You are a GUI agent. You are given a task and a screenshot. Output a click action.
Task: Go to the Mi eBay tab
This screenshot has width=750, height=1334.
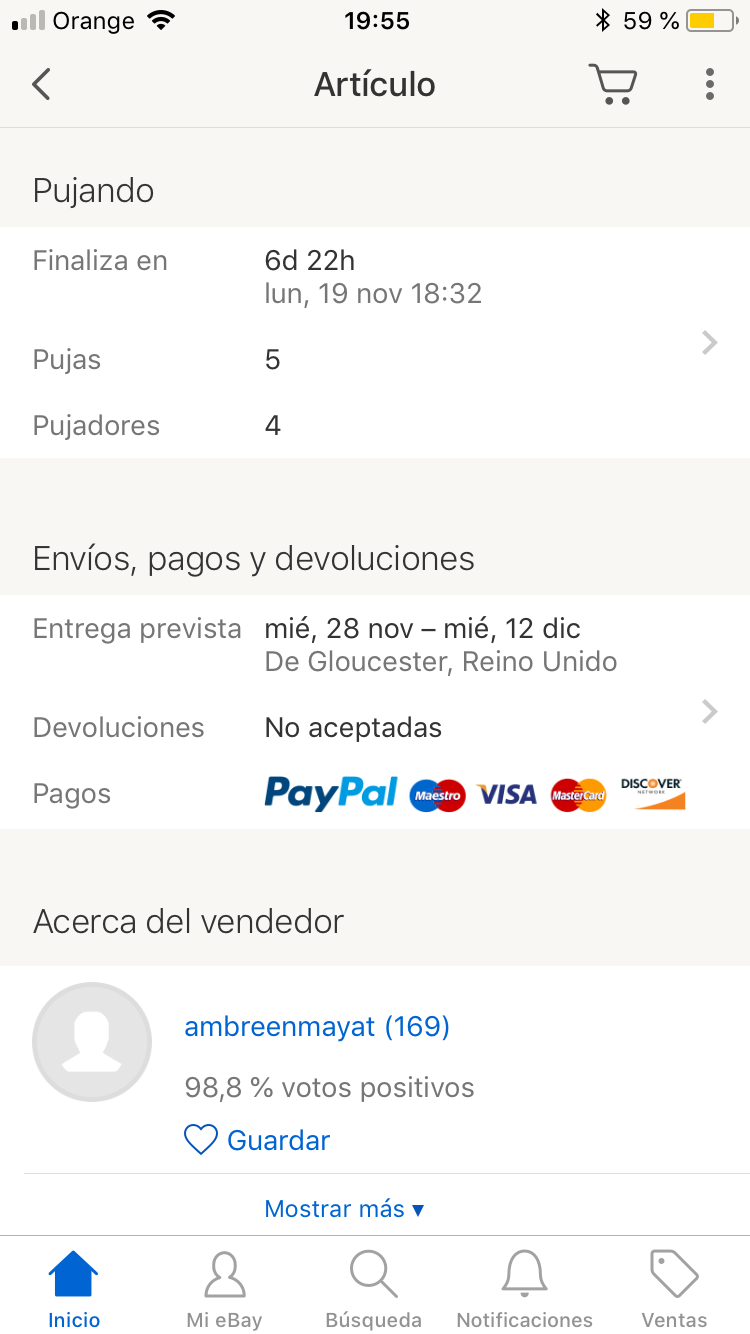(x=224, y=1290)
